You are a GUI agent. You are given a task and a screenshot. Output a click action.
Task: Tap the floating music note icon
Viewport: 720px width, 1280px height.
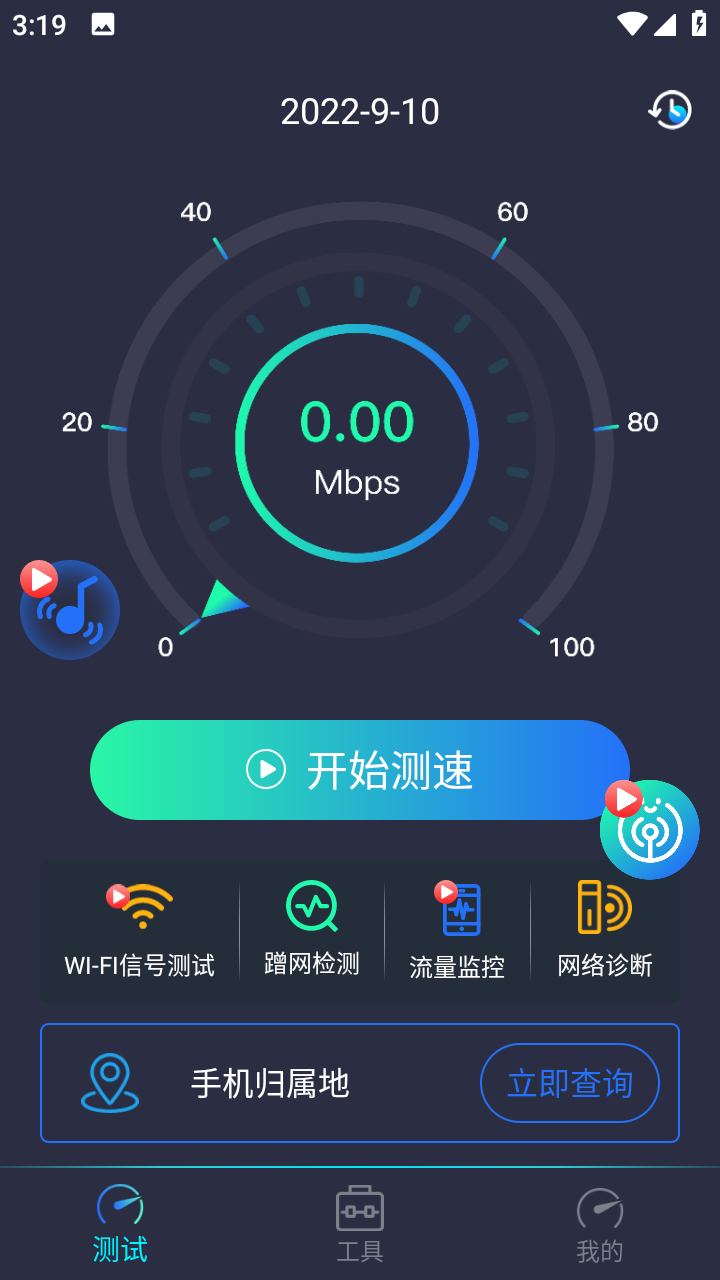[x=69, y=610]
